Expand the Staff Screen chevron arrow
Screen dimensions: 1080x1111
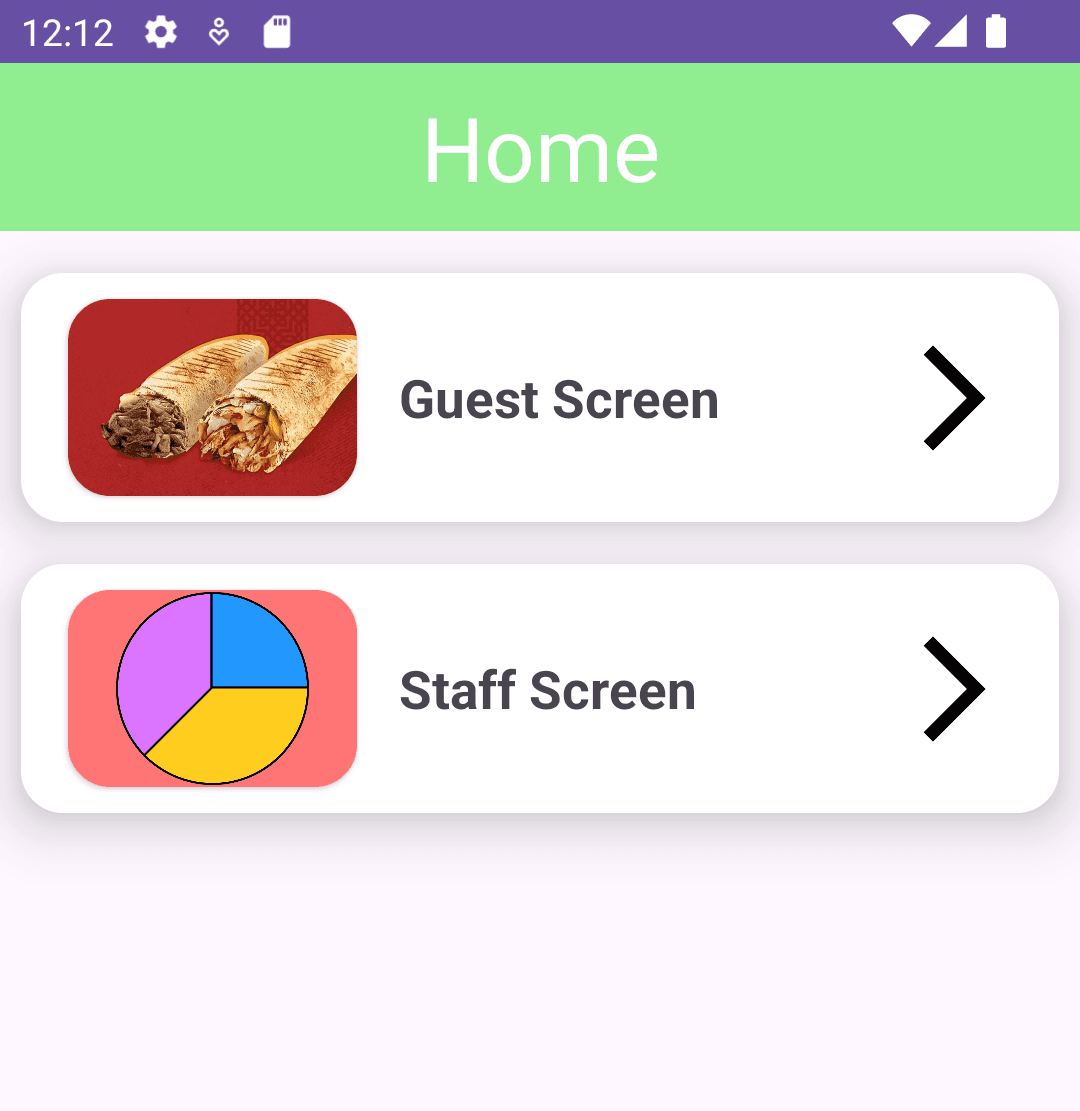[952, 687]
